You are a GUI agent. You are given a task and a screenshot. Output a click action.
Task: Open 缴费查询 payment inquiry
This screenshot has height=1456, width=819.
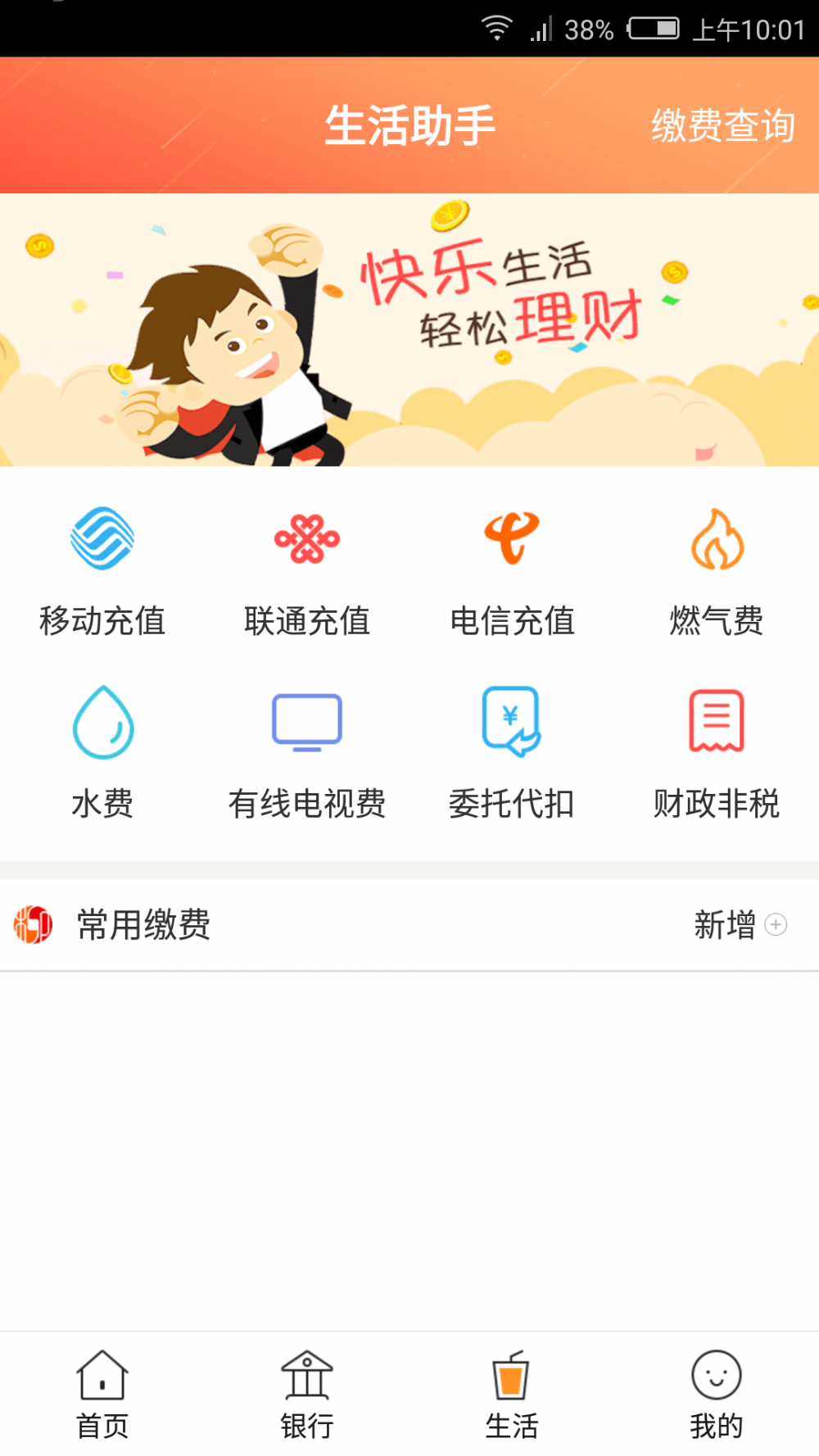pyautogui.click(x=722, y=126)
